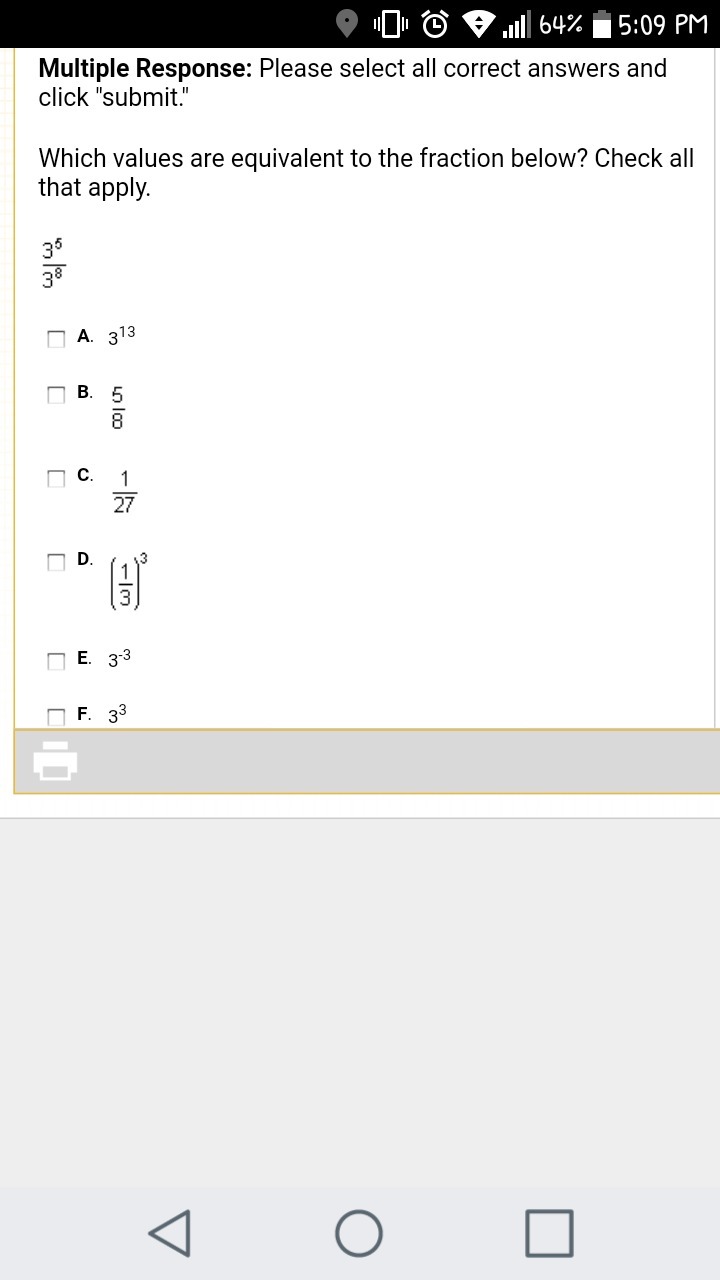Choose checkbox E, 3 to the negative 3
Image resolution: width=720 pixels, height=1280 pixels.
tap(56, 661)
